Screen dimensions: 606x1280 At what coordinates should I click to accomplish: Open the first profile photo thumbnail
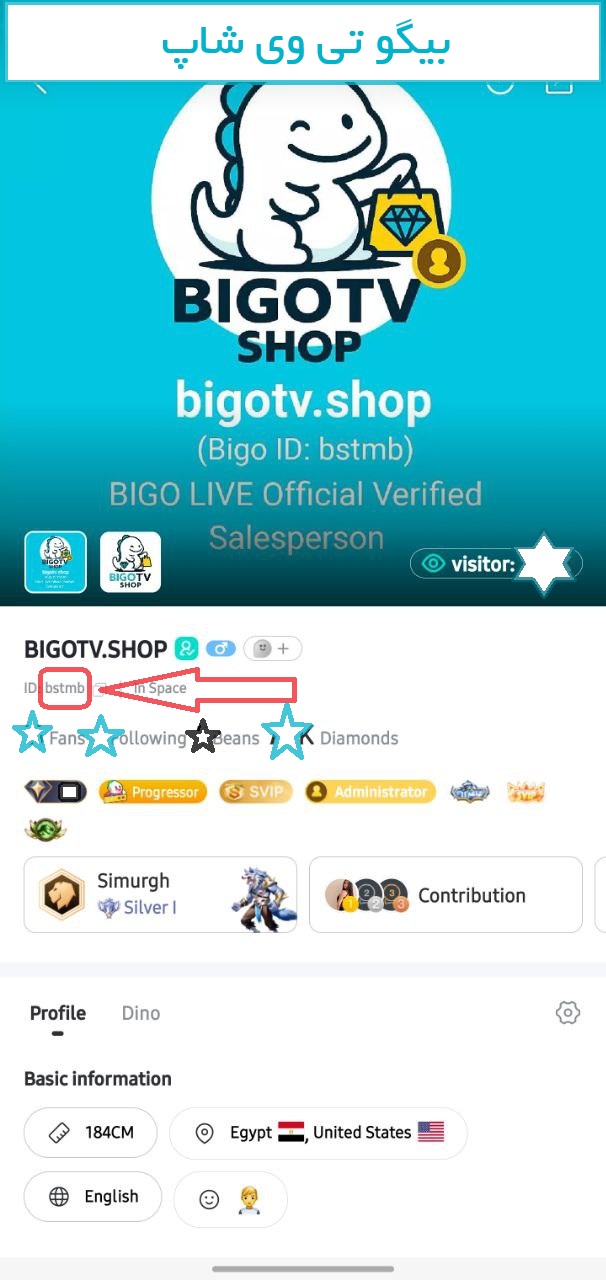(x=55, y=562)
